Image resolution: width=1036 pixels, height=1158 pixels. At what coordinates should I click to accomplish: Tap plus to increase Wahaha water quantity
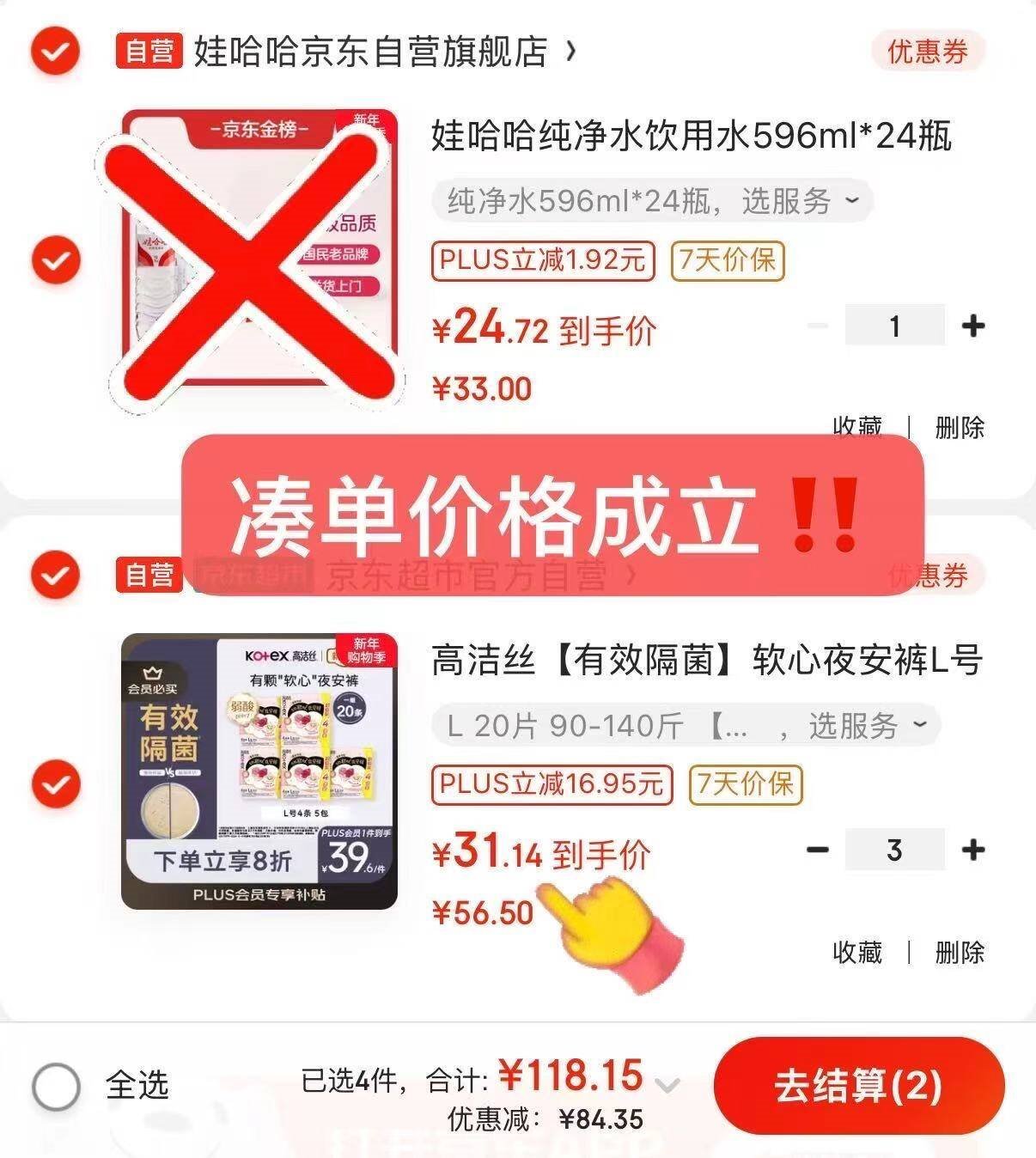[972, 326]
